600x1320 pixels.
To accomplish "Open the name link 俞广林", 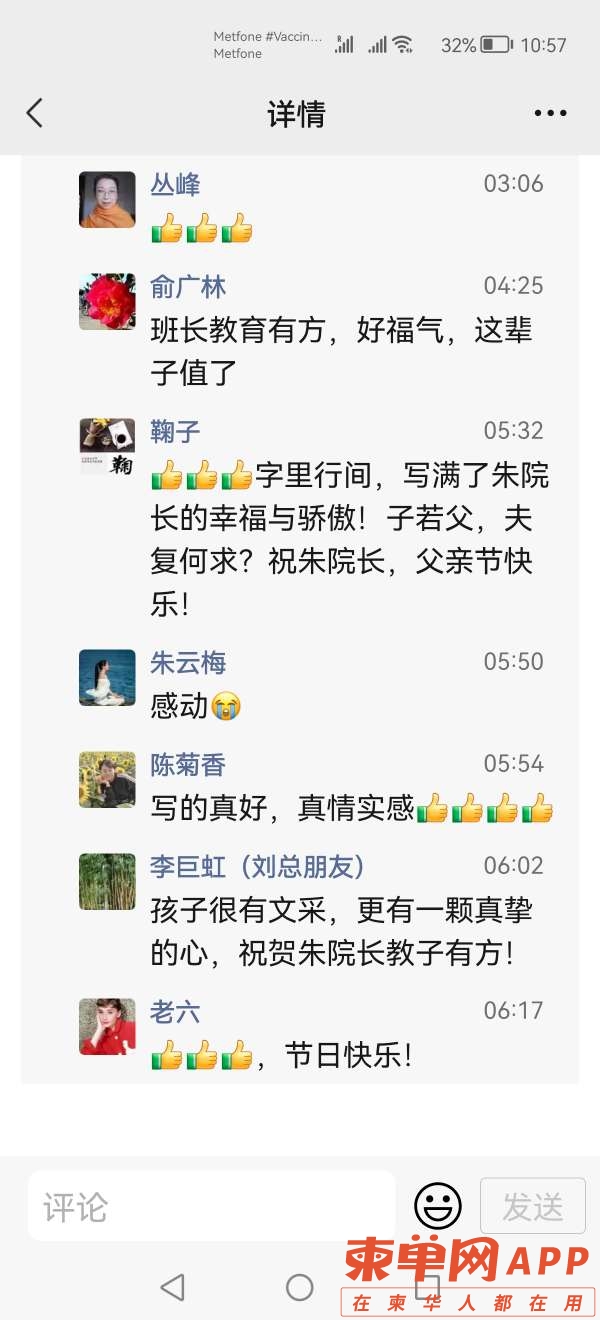I will tap(188, 287).
